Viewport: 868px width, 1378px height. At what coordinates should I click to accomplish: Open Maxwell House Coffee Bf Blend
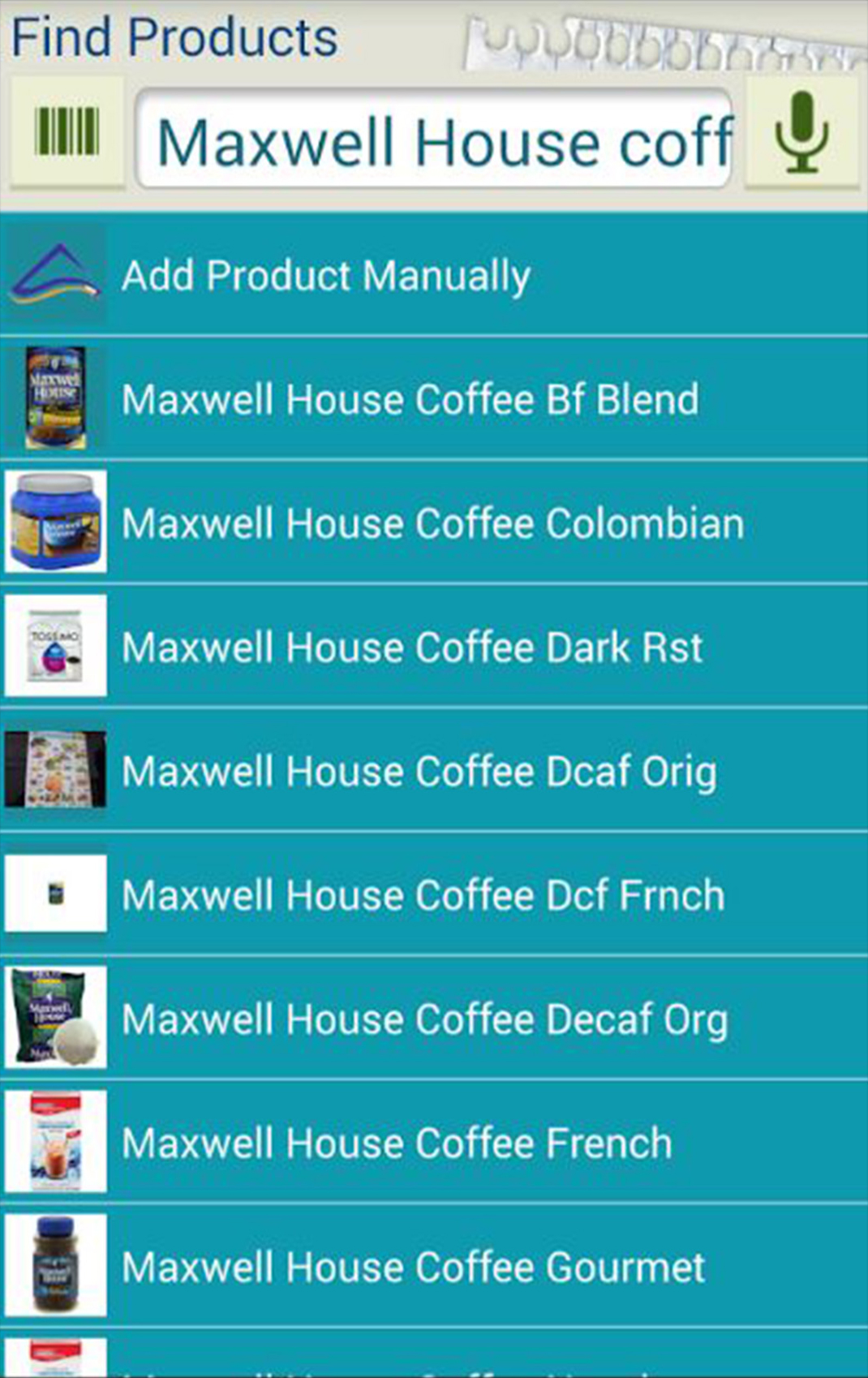[434, 399]
